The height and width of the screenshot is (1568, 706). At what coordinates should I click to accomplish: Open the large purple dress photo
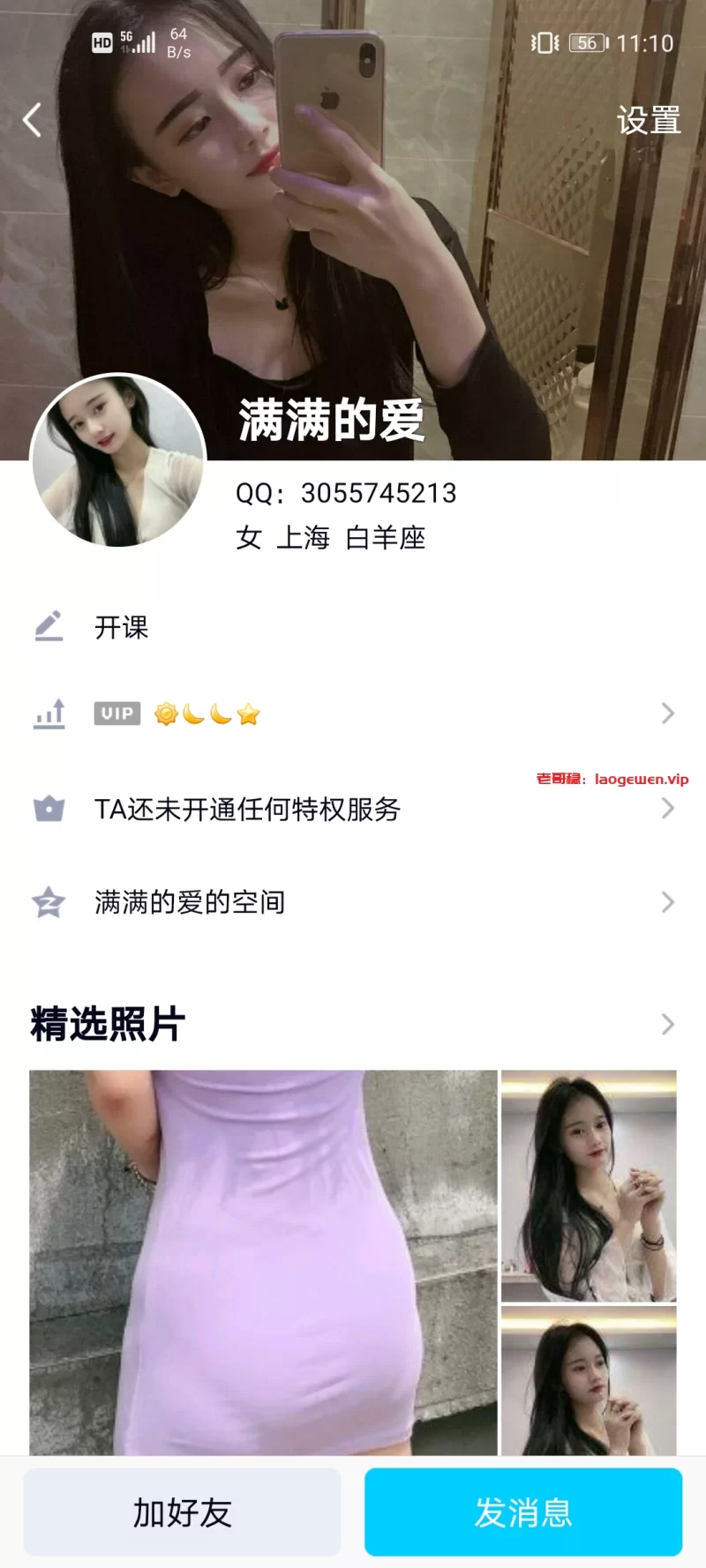point(263,1261)
